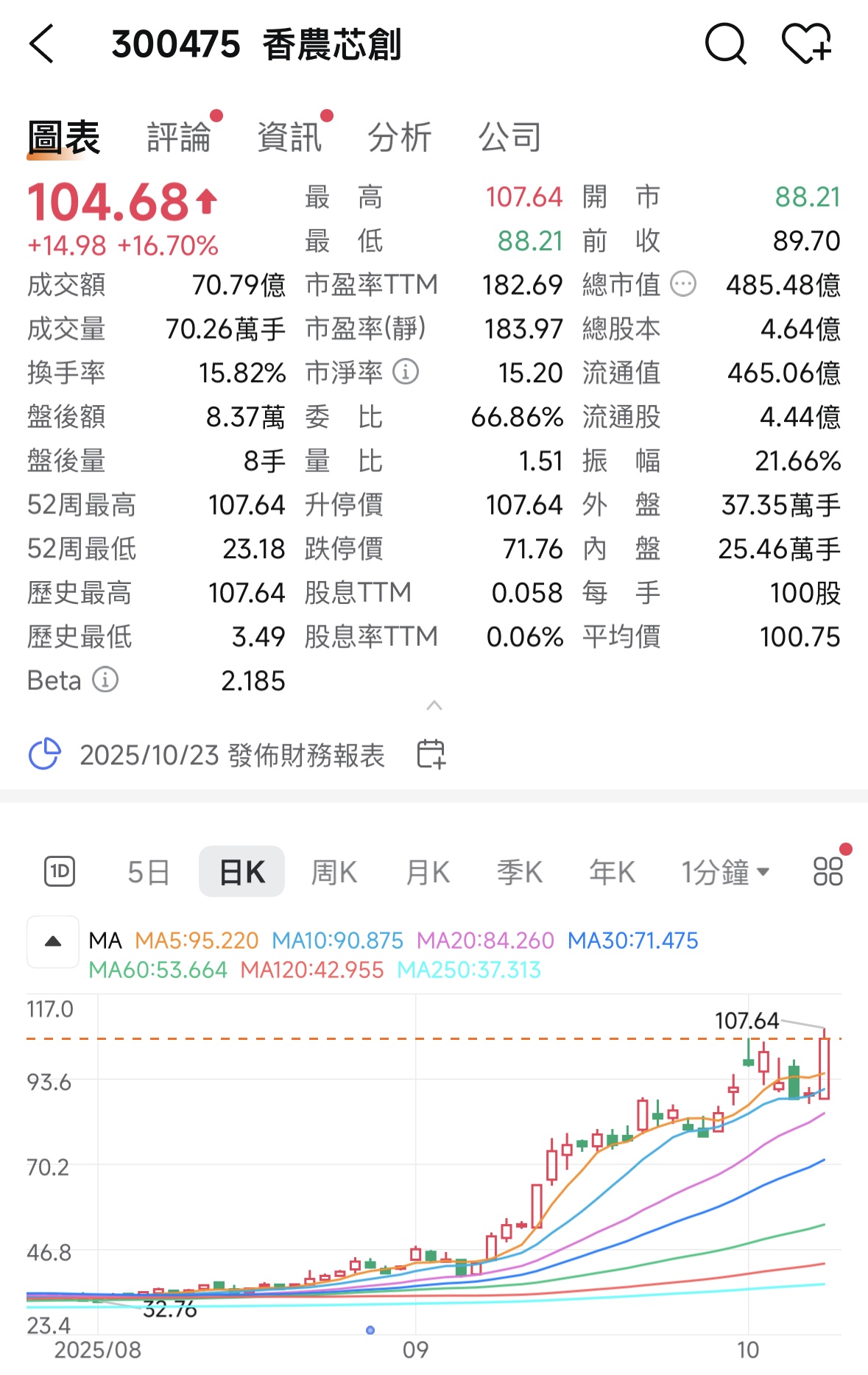Switch chart to 5日
The image size is (868, 1375).
point(148,873)
